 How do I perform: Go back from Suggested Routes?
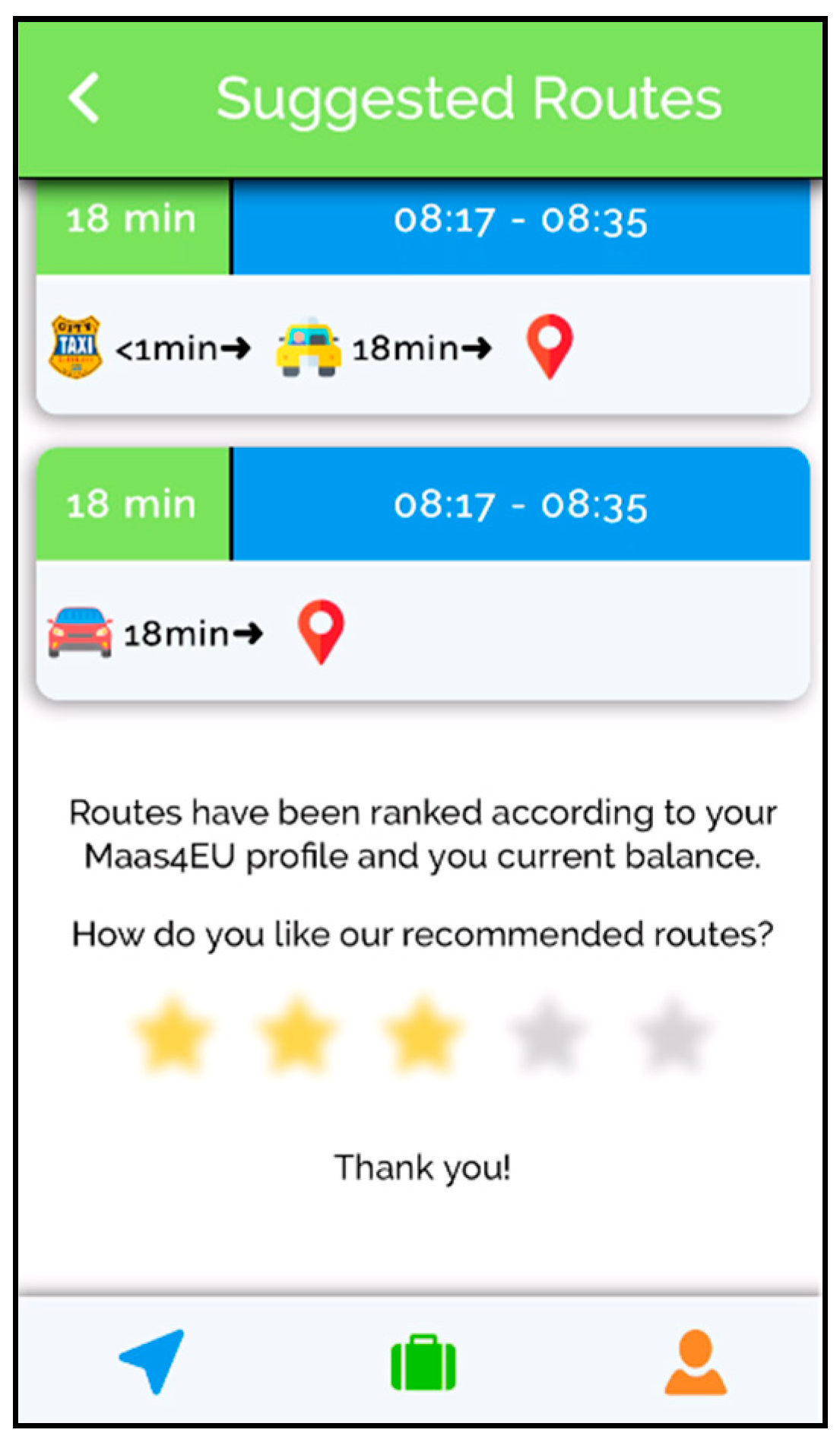pyautogui.click(x=84, y=98)
